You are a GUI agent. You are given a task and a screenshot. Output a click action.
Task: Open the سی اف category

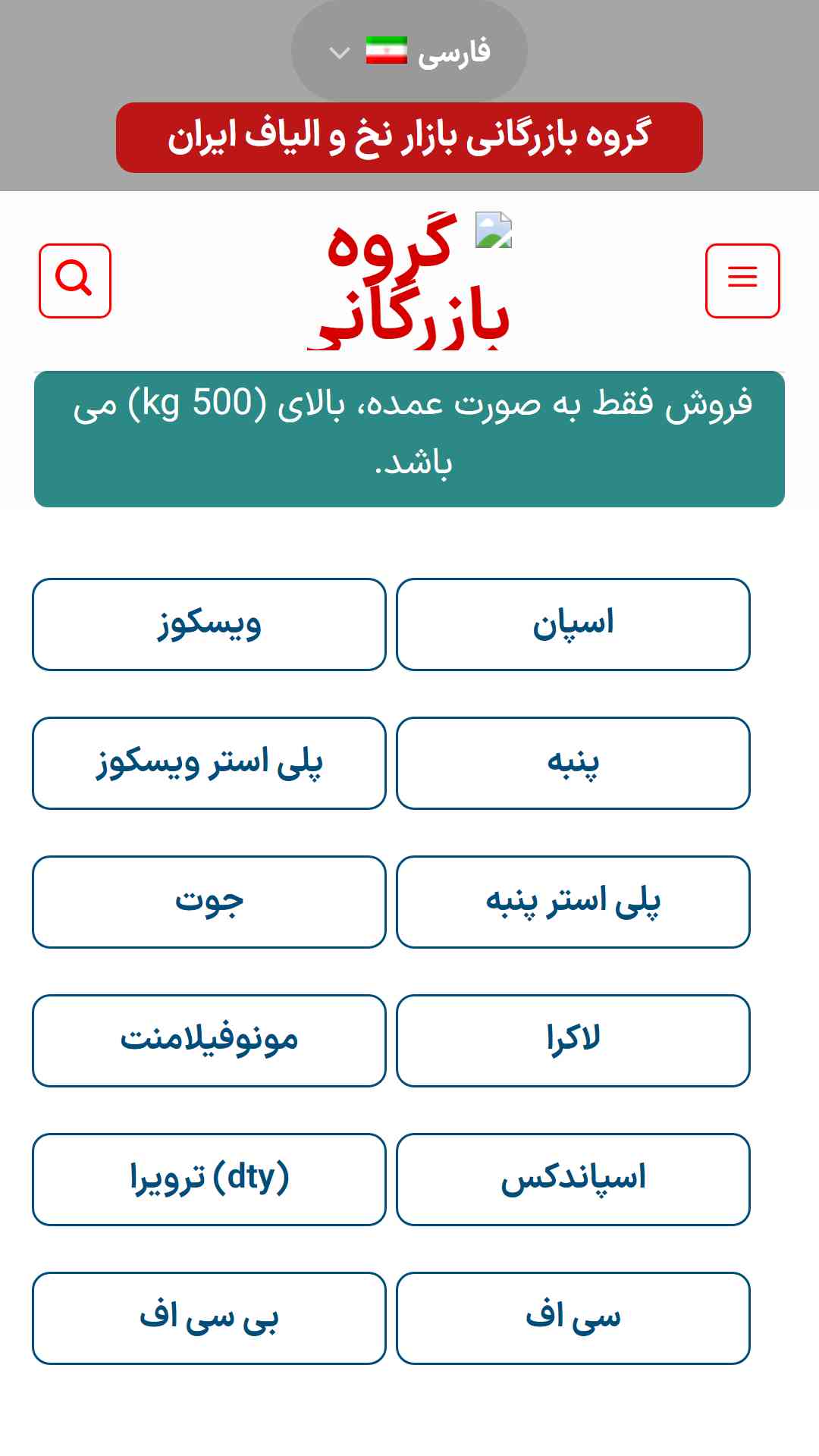(x=573, y=1318)
